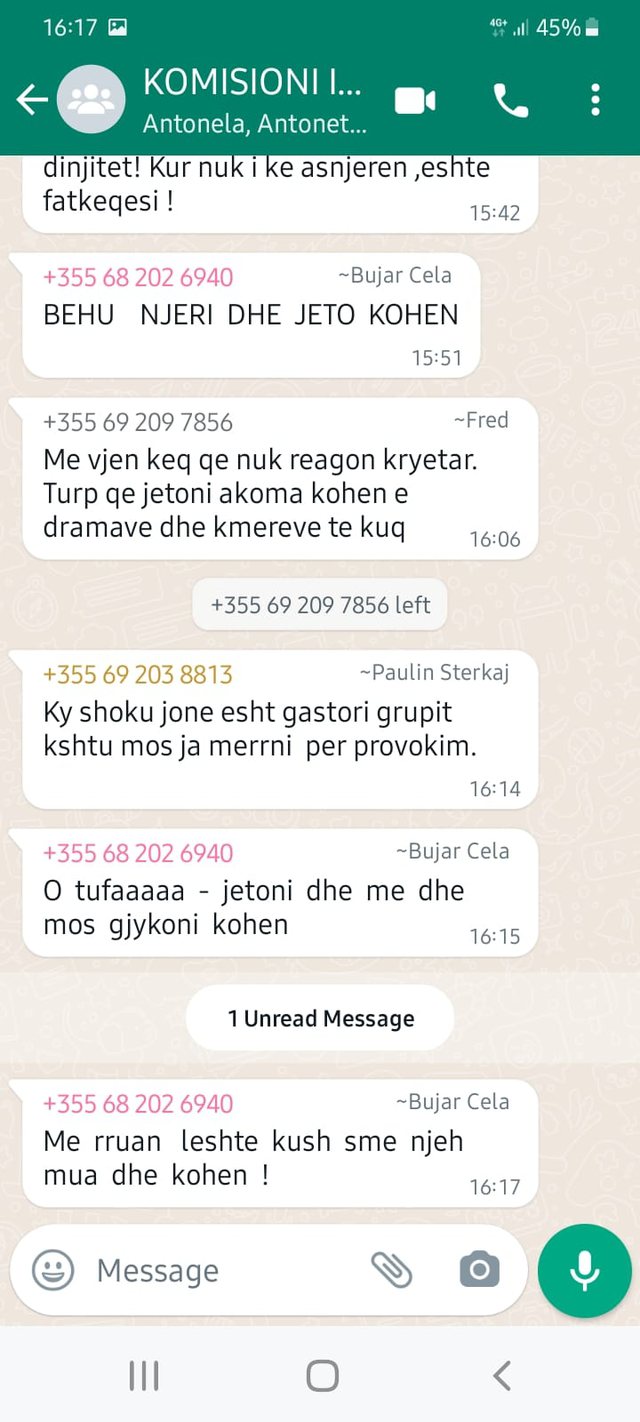Attach a file with the paperclip
Screen dimensions: 640x1422
point(392,1270)
